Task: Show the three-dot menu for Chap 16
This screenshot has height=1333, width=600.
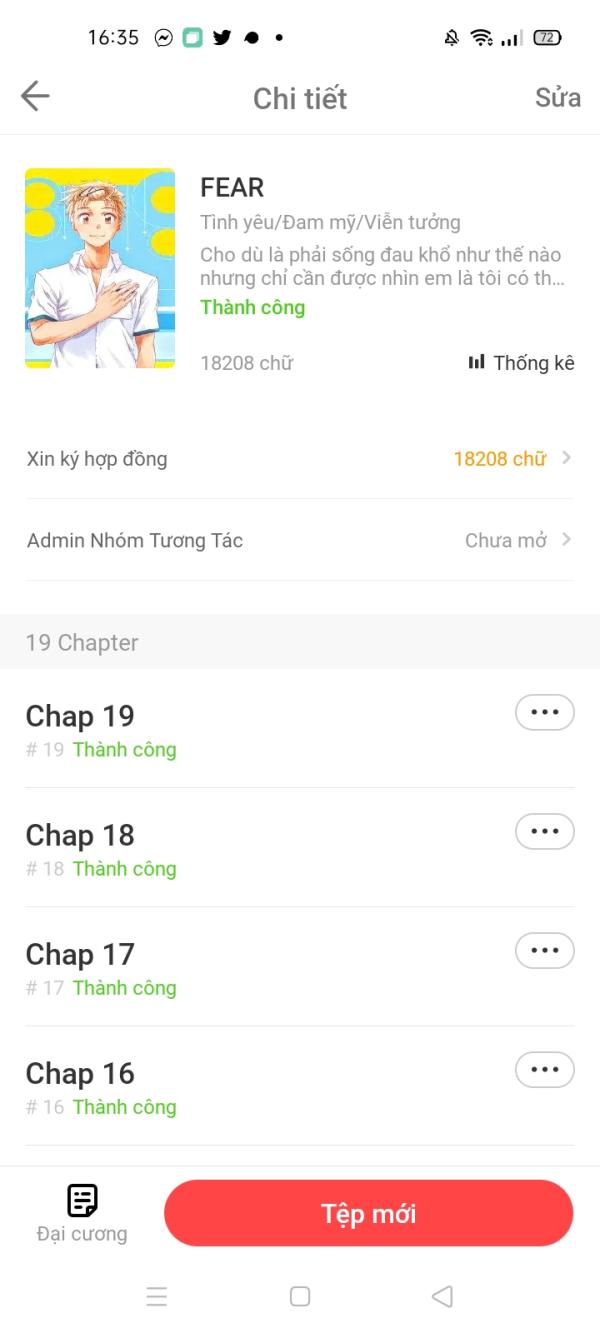Action: click(x=545, y=1069)
